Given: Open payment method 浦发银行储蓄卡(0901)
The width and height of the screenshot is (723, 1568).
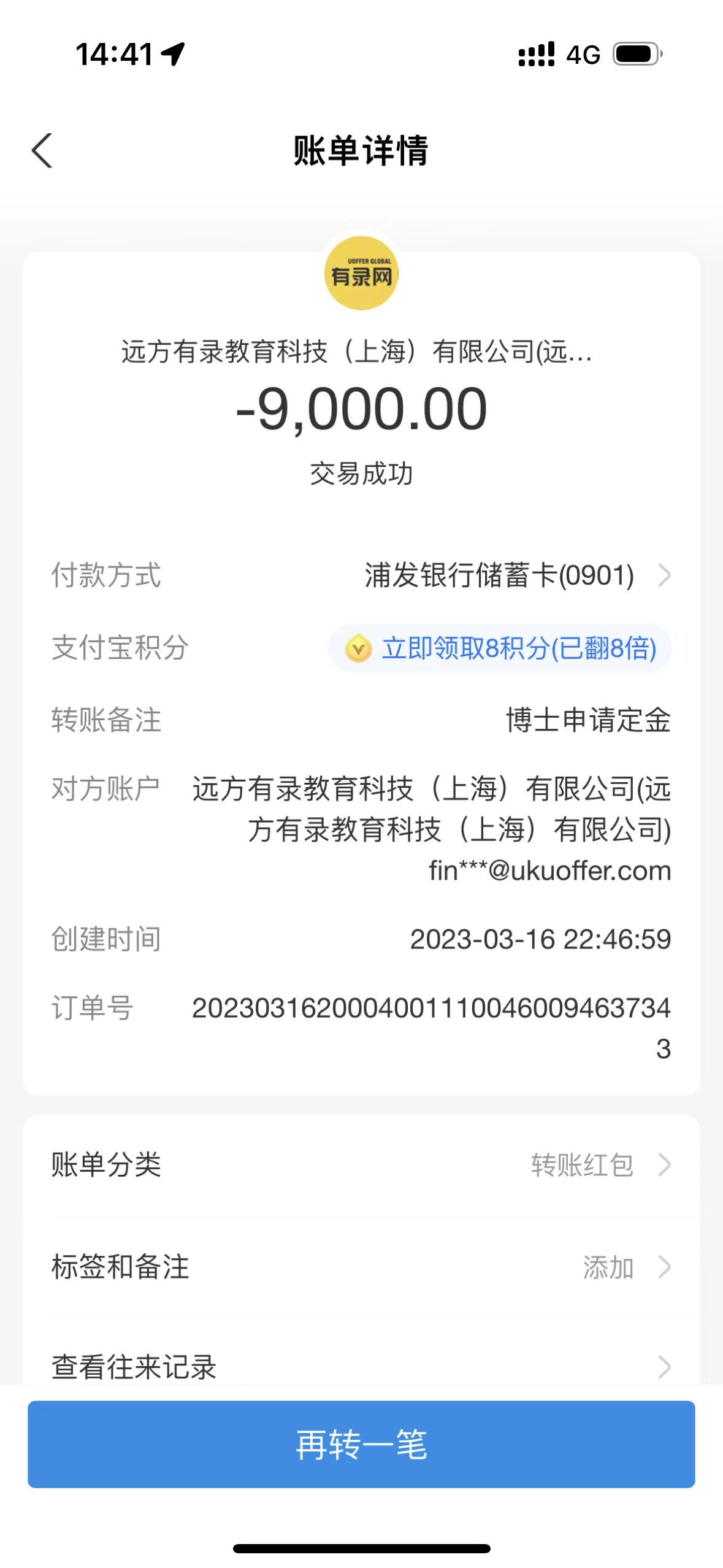Looking at the screenshot, I should click(x=515, y=575).
